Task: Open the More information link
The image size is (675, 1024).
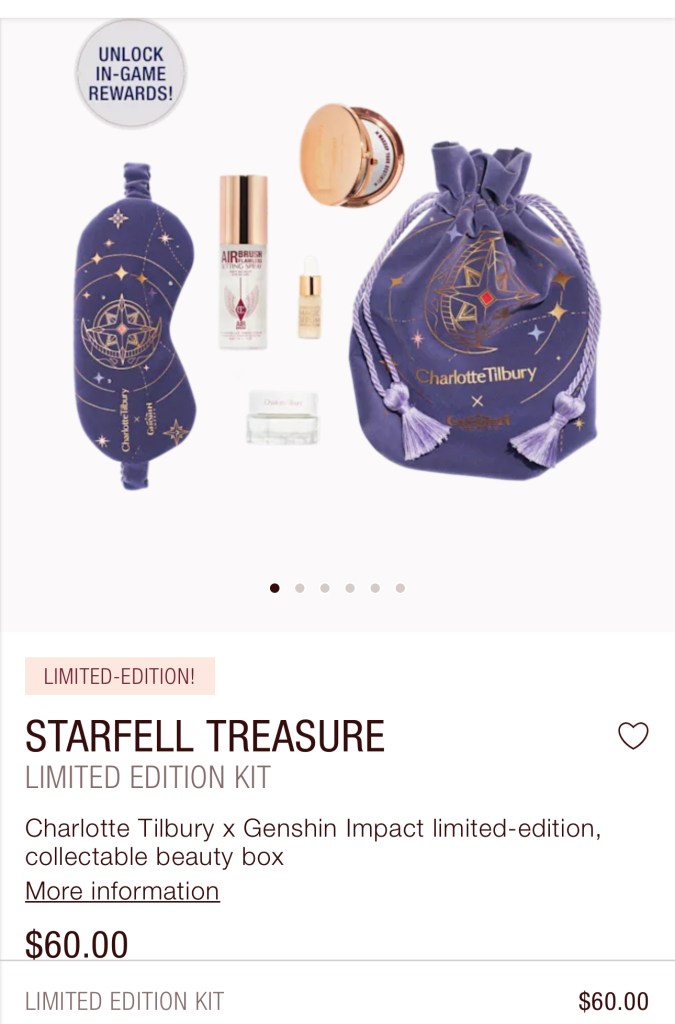Action: pyautogui.click(x=122, y=891)
